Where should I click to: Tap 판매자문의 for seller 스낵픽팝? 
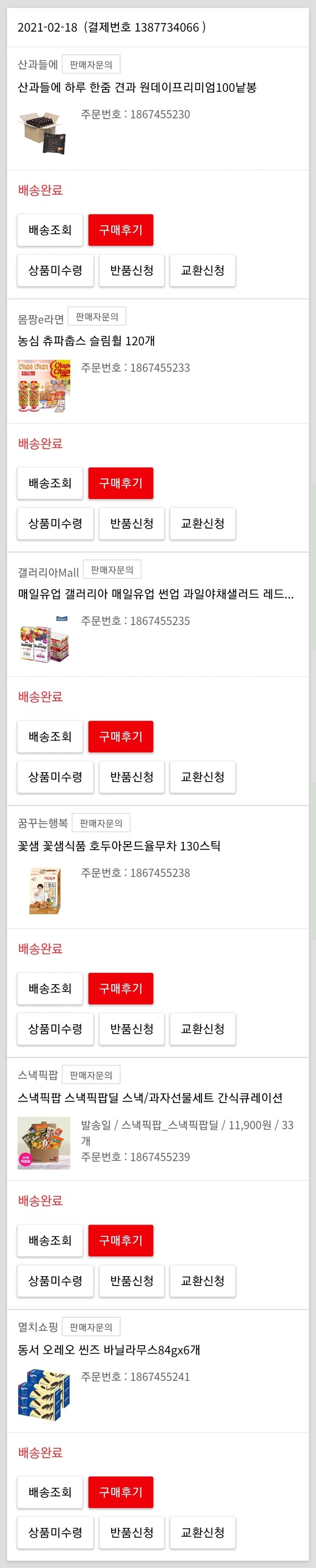coord(91,1076)
